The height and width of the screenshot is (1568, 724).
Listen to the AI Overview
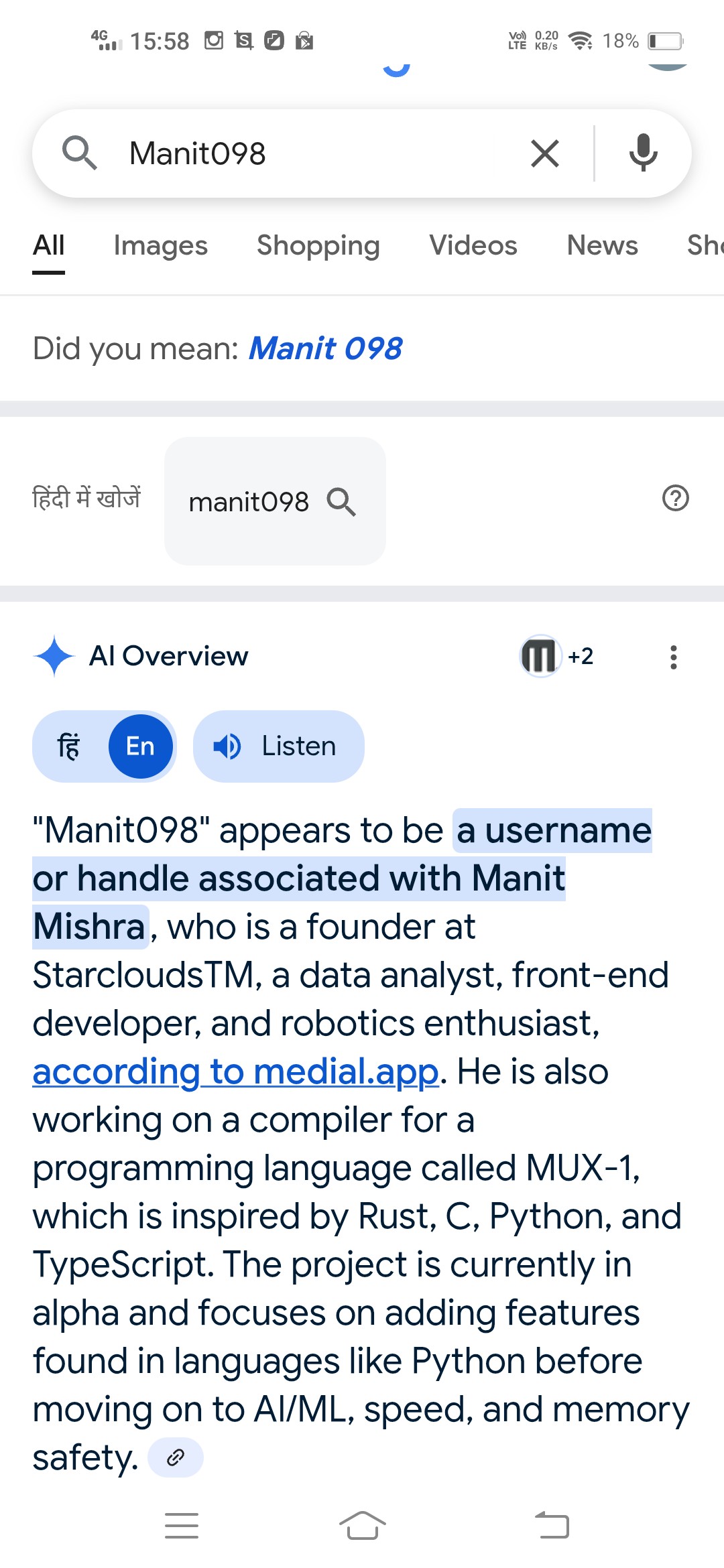[x=278, y=746]
